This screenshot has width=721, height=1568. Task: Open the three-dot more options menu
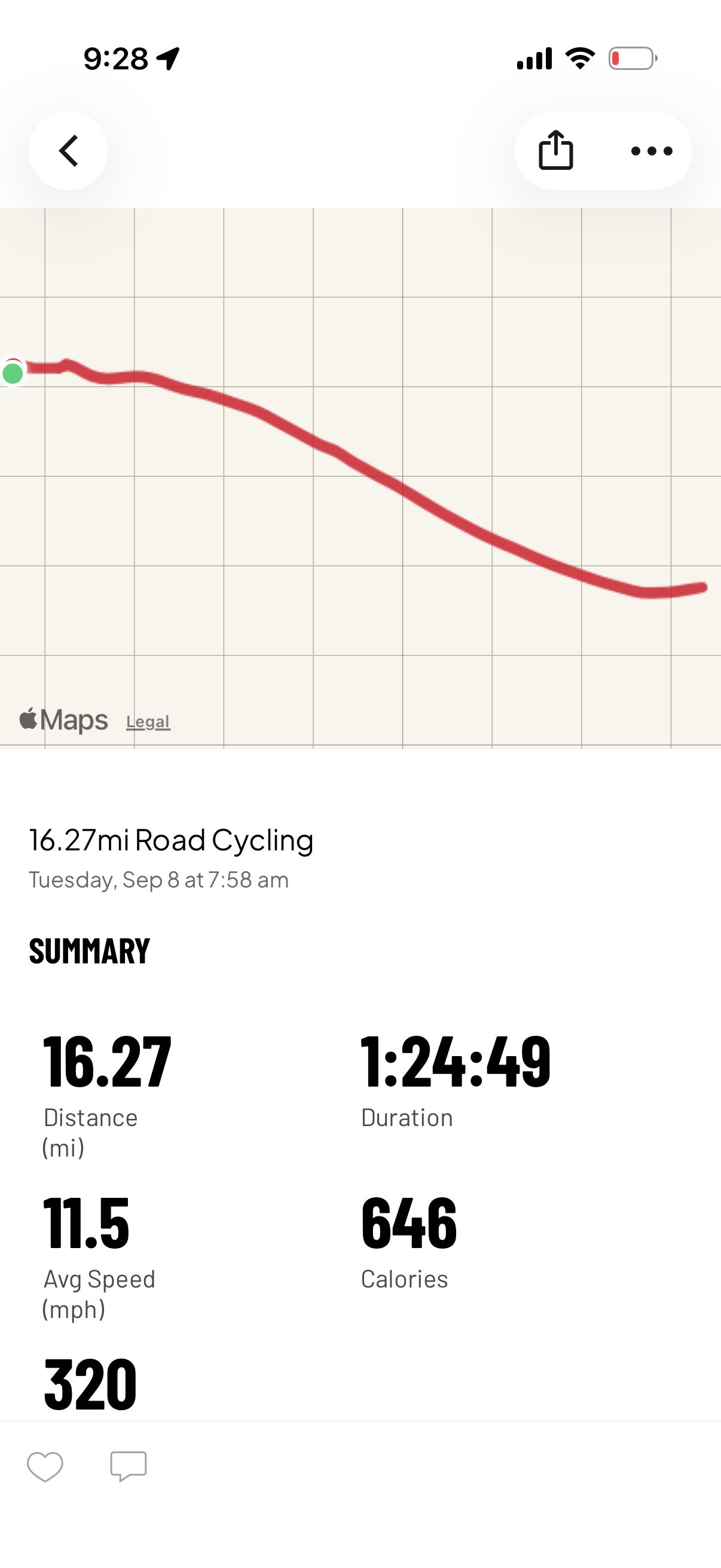tap(652, 150)
